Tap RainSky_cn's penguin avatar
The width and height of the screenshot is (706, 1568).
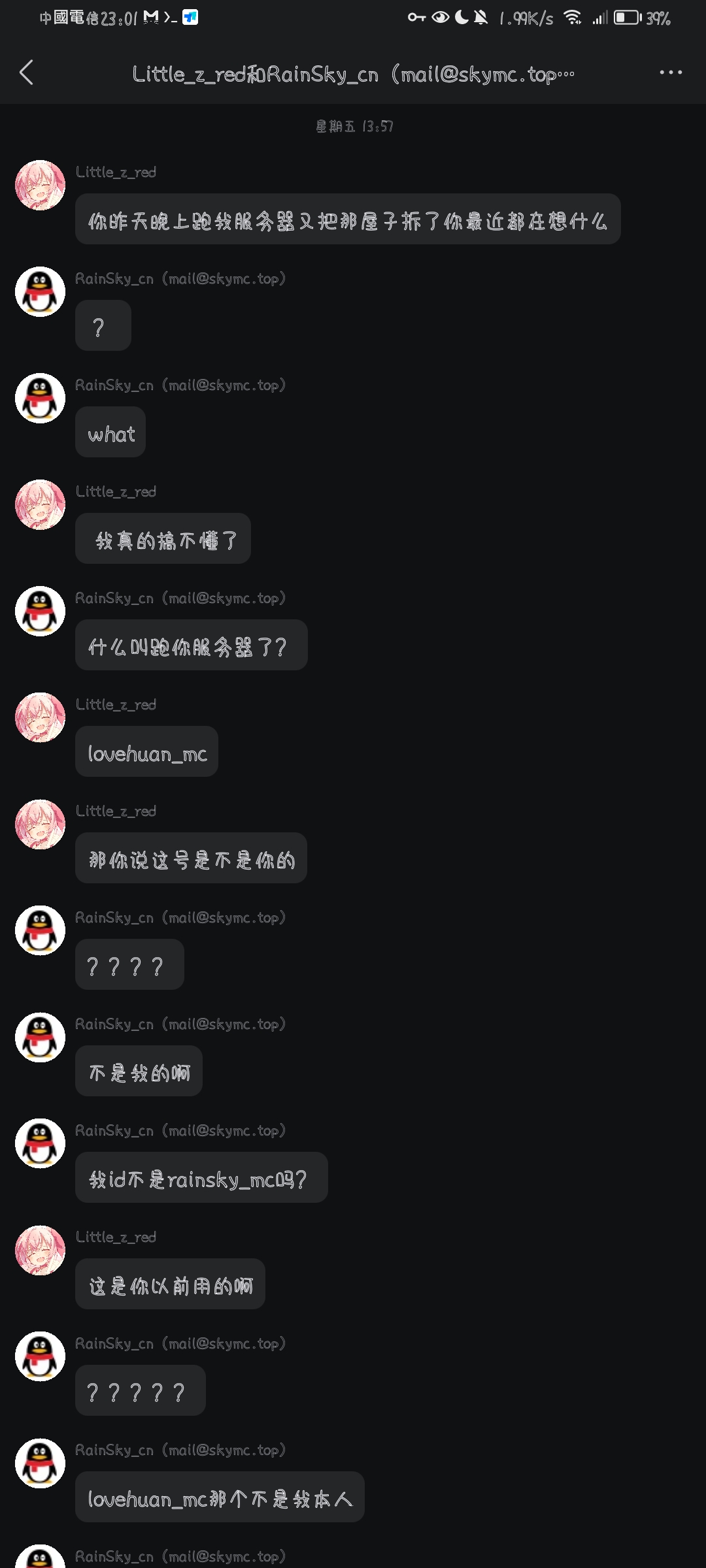[x=39, y=292]
